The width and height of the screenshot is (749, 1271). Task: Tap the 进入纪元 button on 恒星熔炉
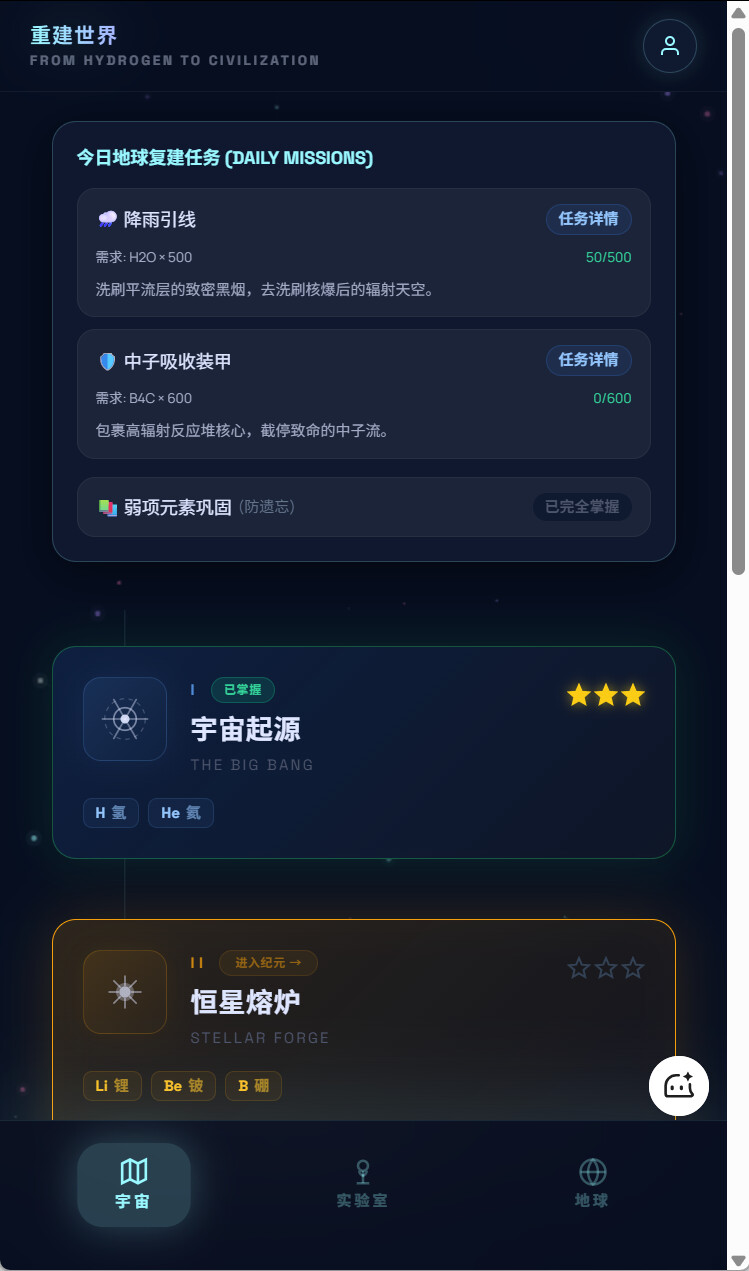(x=268, y=963)
